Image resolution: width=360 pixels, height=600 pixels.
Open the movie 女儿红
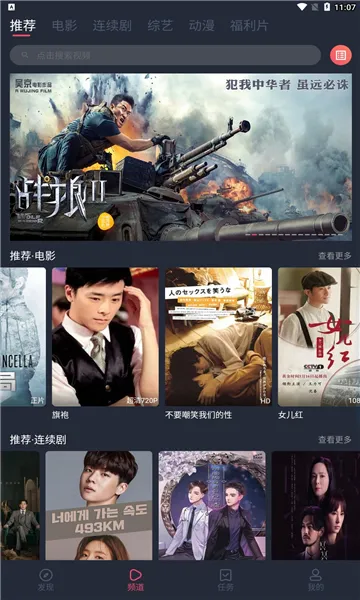pos(319,337)
